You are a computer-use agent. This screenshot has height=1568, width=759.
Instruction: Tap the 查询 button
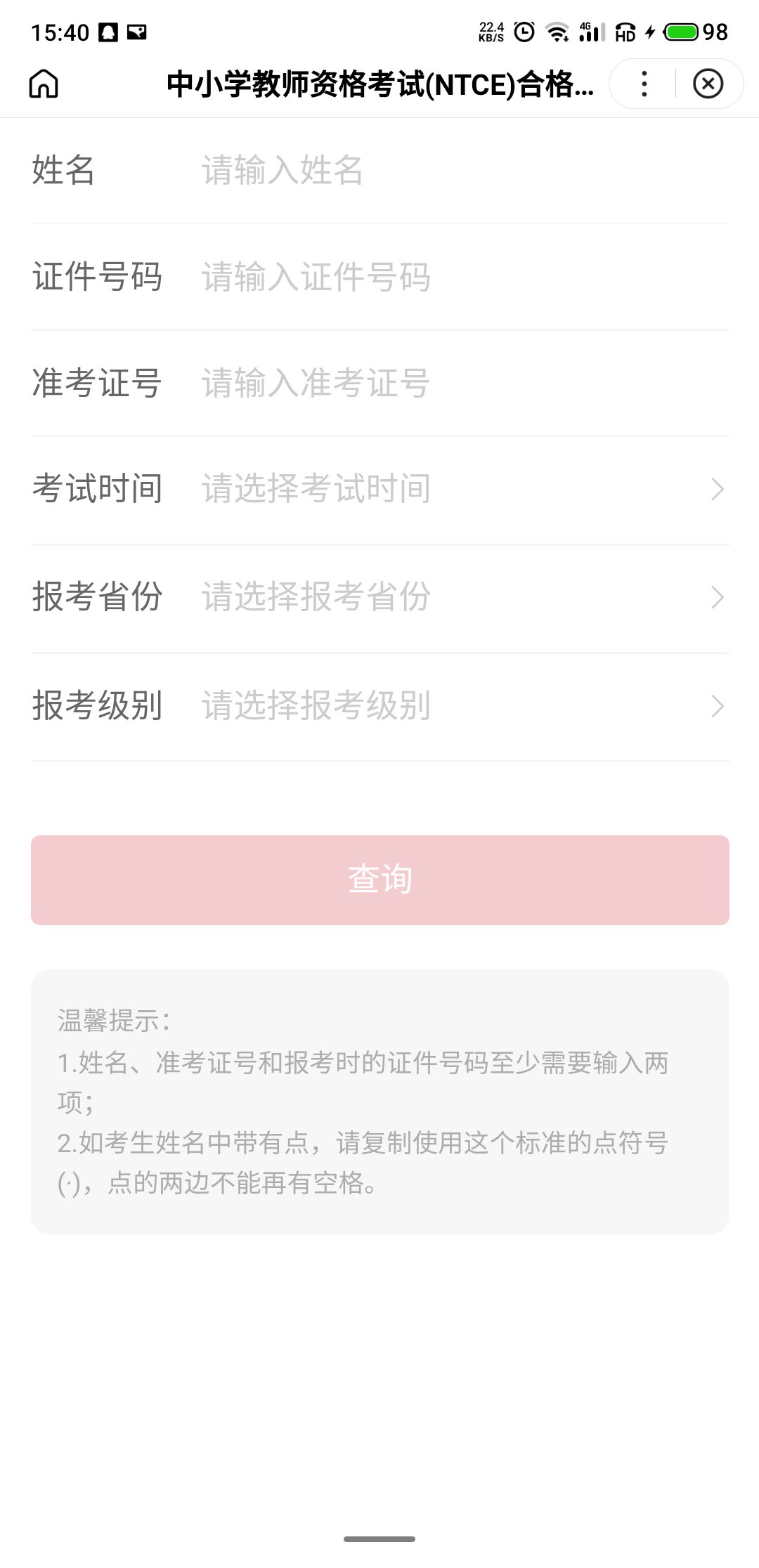[379, 880]
